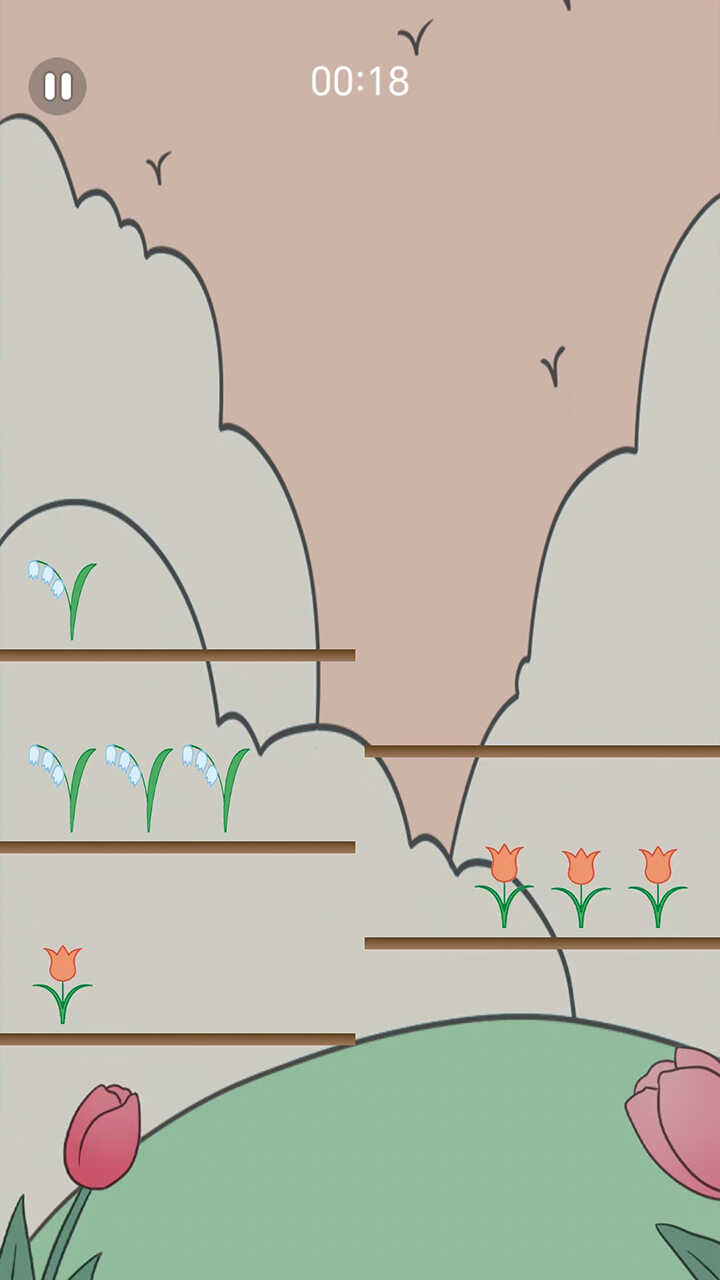Pause the game

click(x=57, y=86)
